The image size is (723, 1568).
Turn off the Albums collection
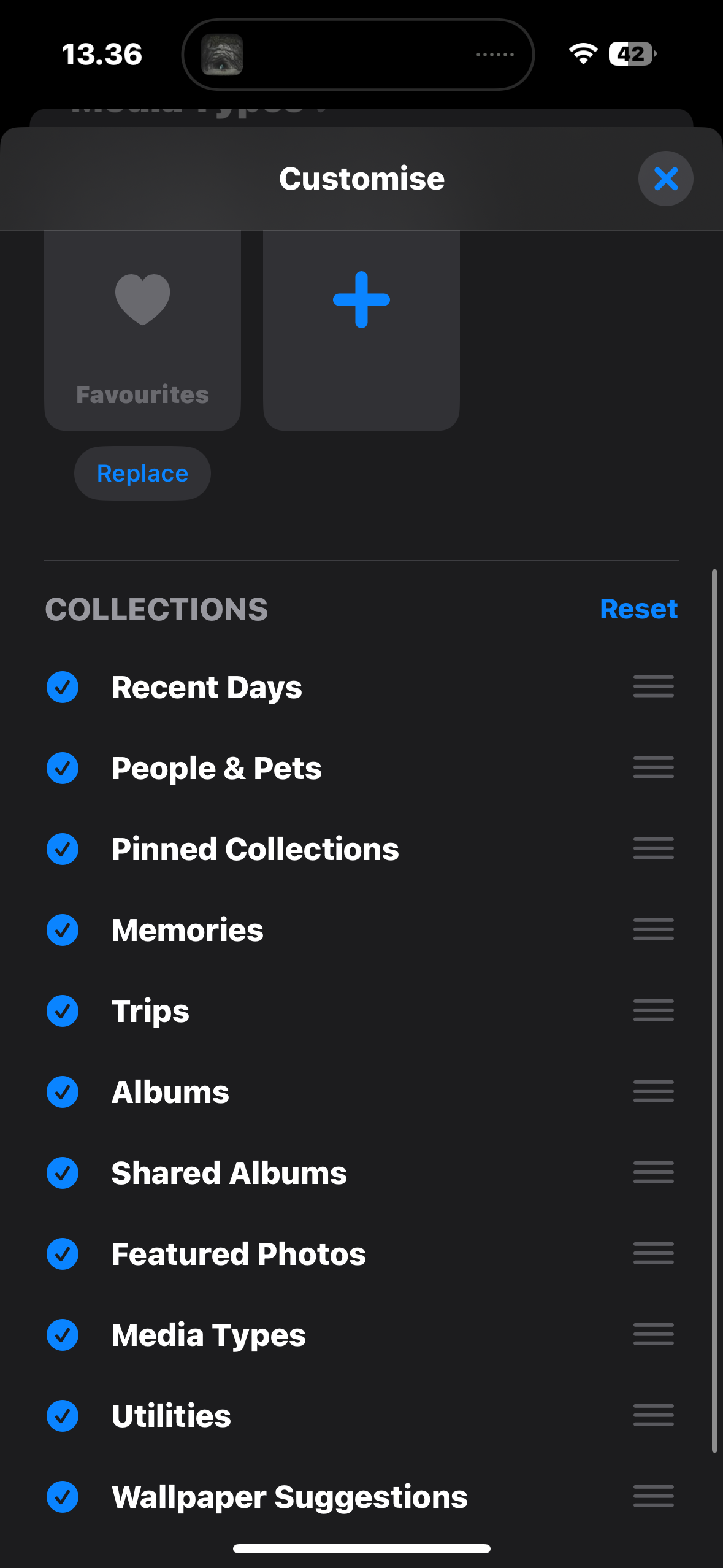point(63,1092)
